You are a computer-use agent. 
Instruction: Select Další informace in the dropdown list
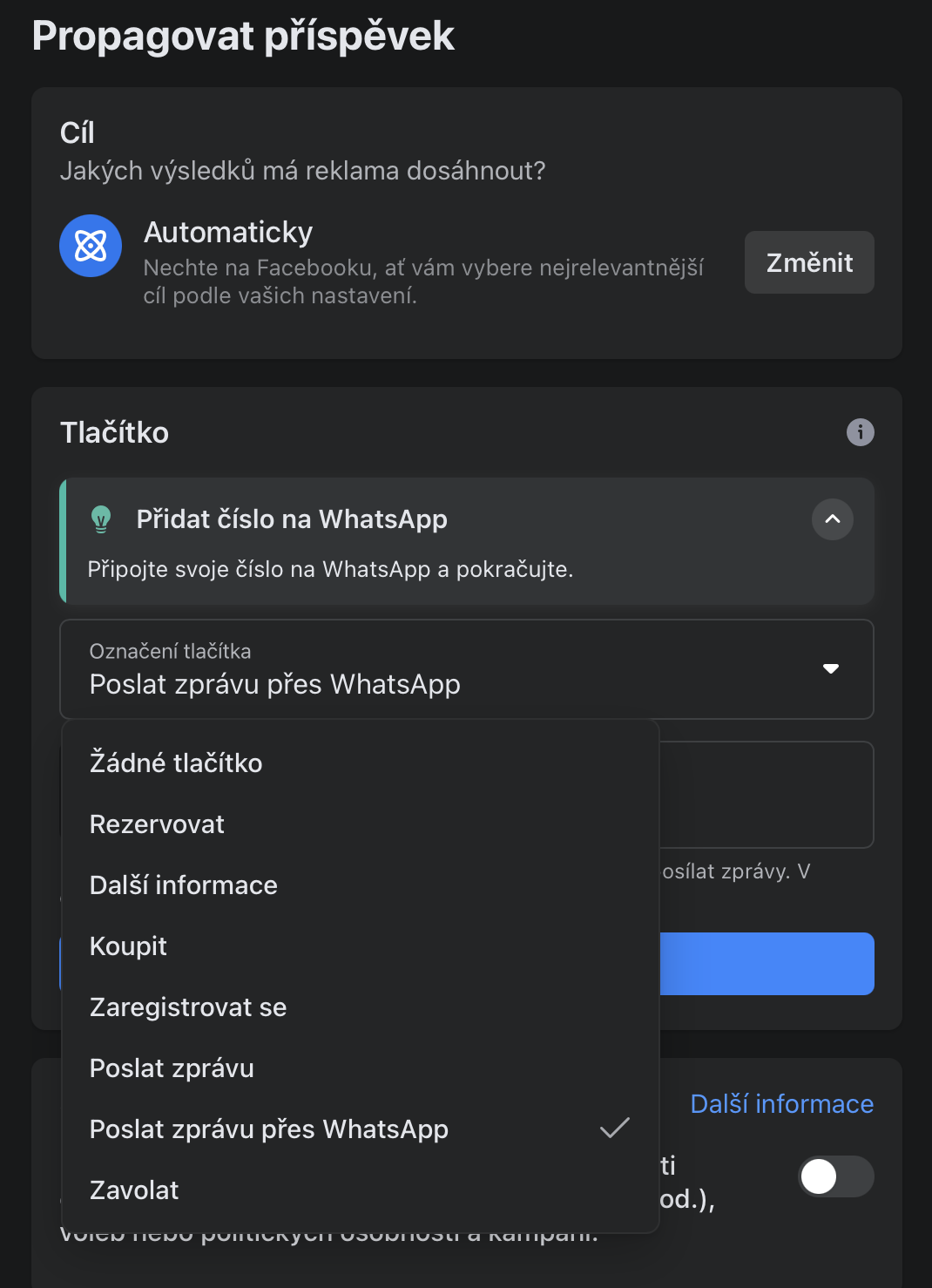tap(184, 885)
